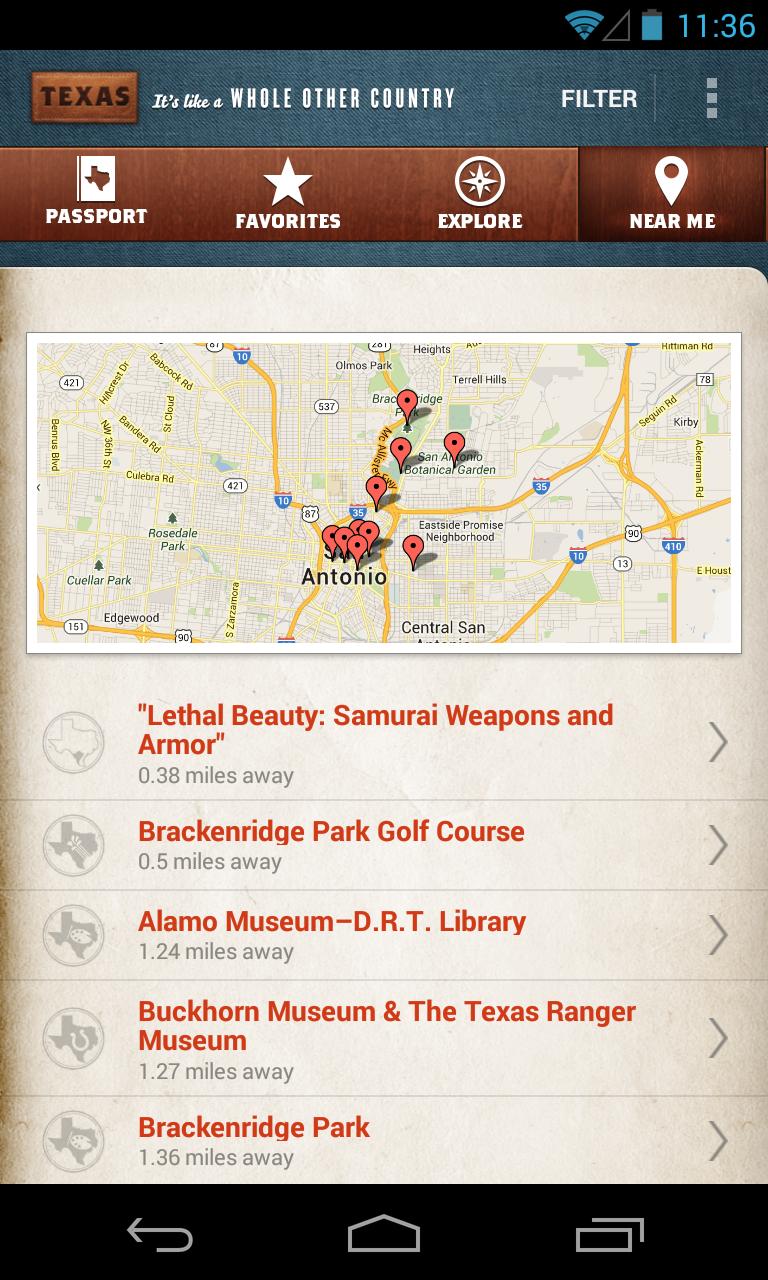
Task: View Brackenridge Park Golf Course details
Action: [384, 845]
